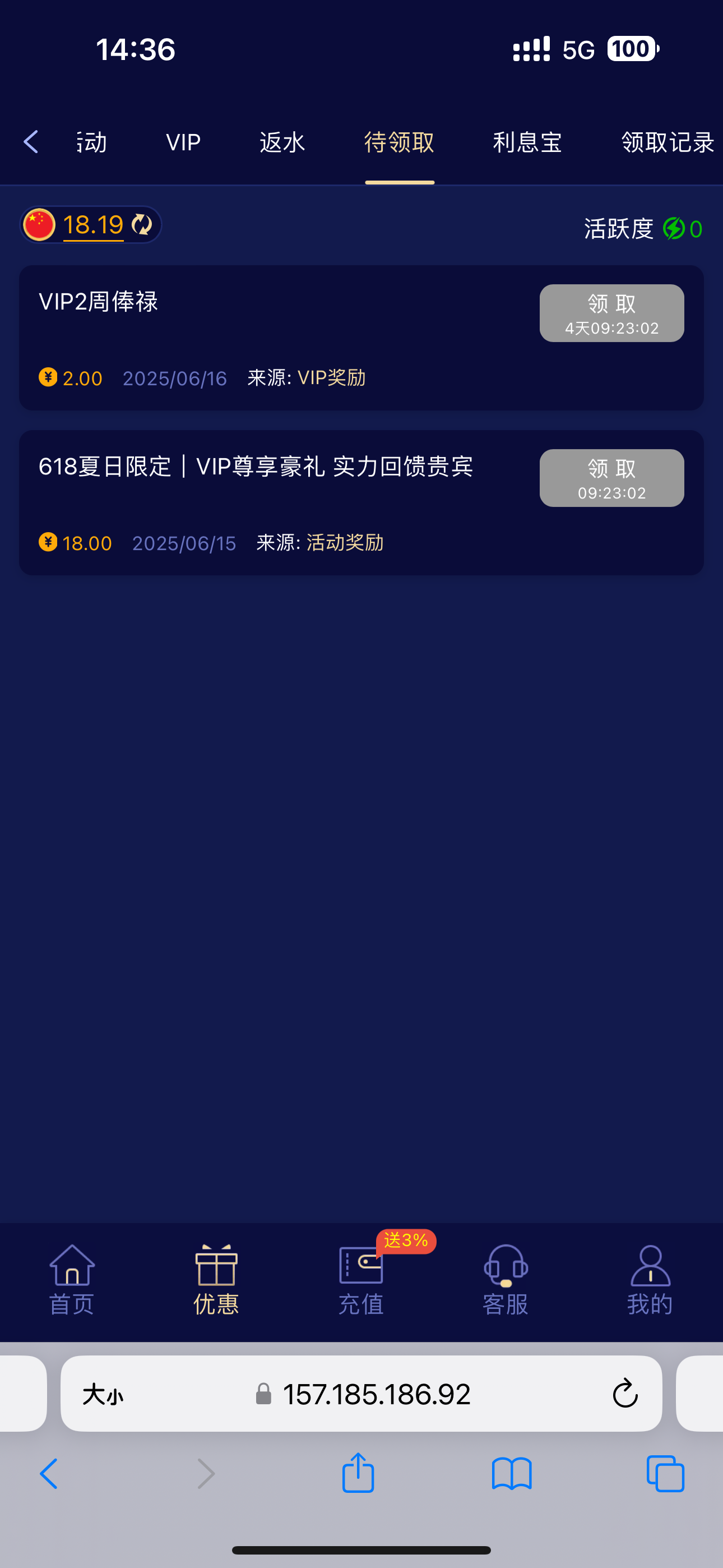Tap 领取 for VIP2周俸禄
This screenshot has height=1568, width=723.
(611, 313)
